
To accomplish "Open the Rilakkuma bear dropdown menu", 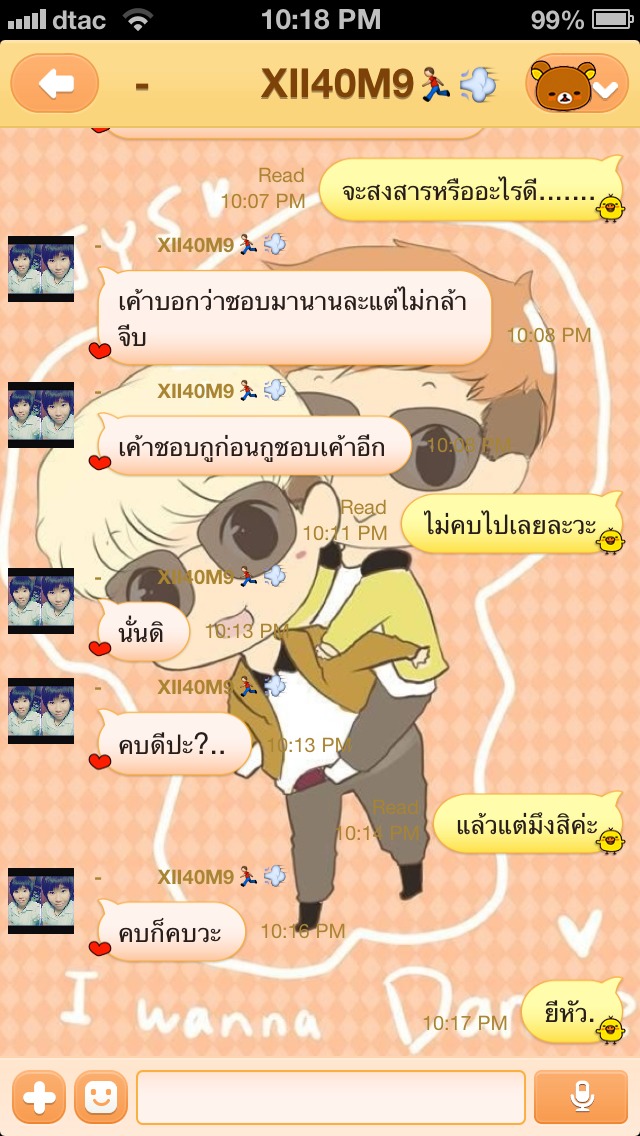I will [577, 84].
